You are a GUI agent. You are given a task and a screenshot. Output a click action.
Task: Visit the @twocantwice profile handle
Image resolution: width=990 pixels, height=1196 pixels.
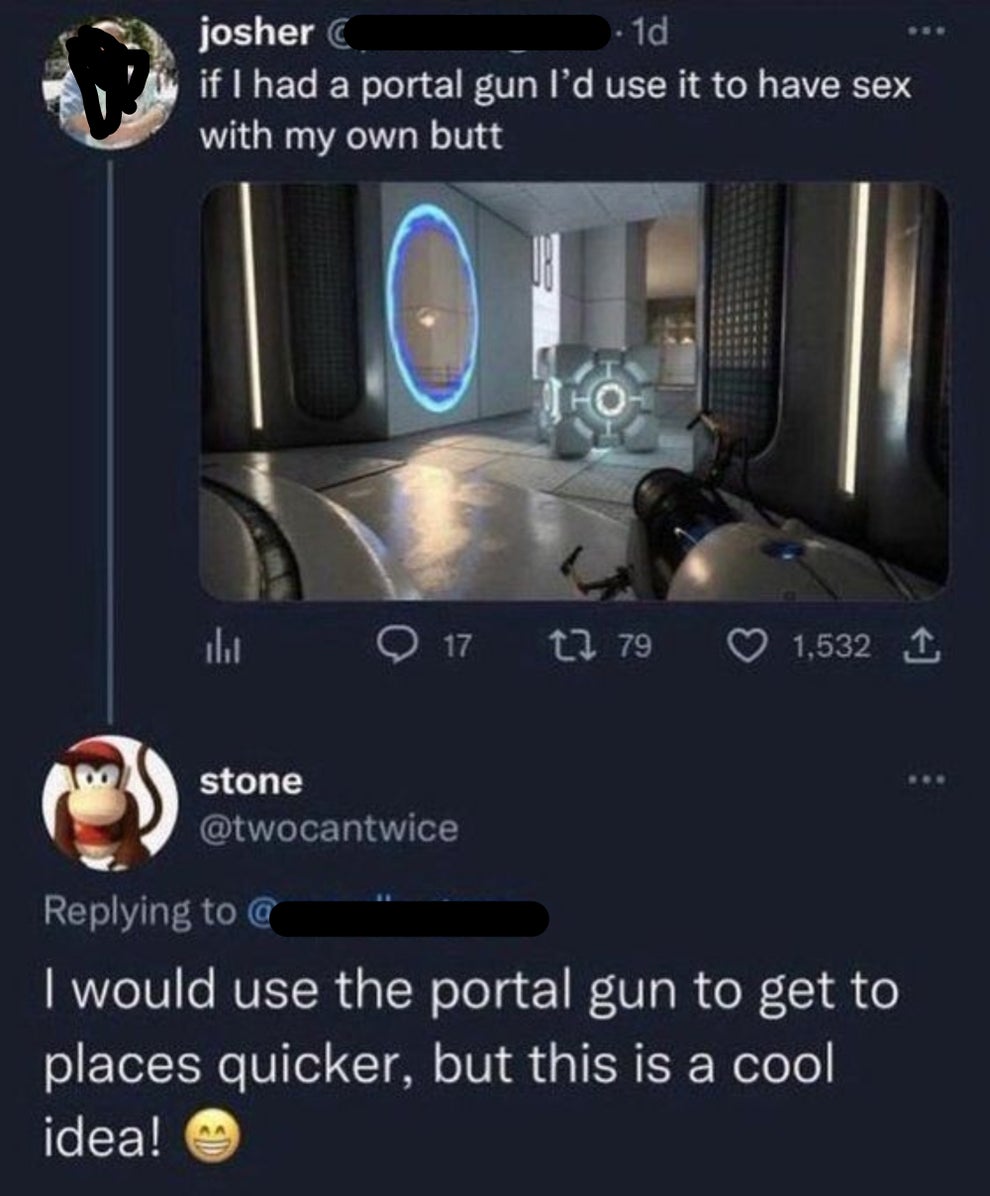(329, 827)
